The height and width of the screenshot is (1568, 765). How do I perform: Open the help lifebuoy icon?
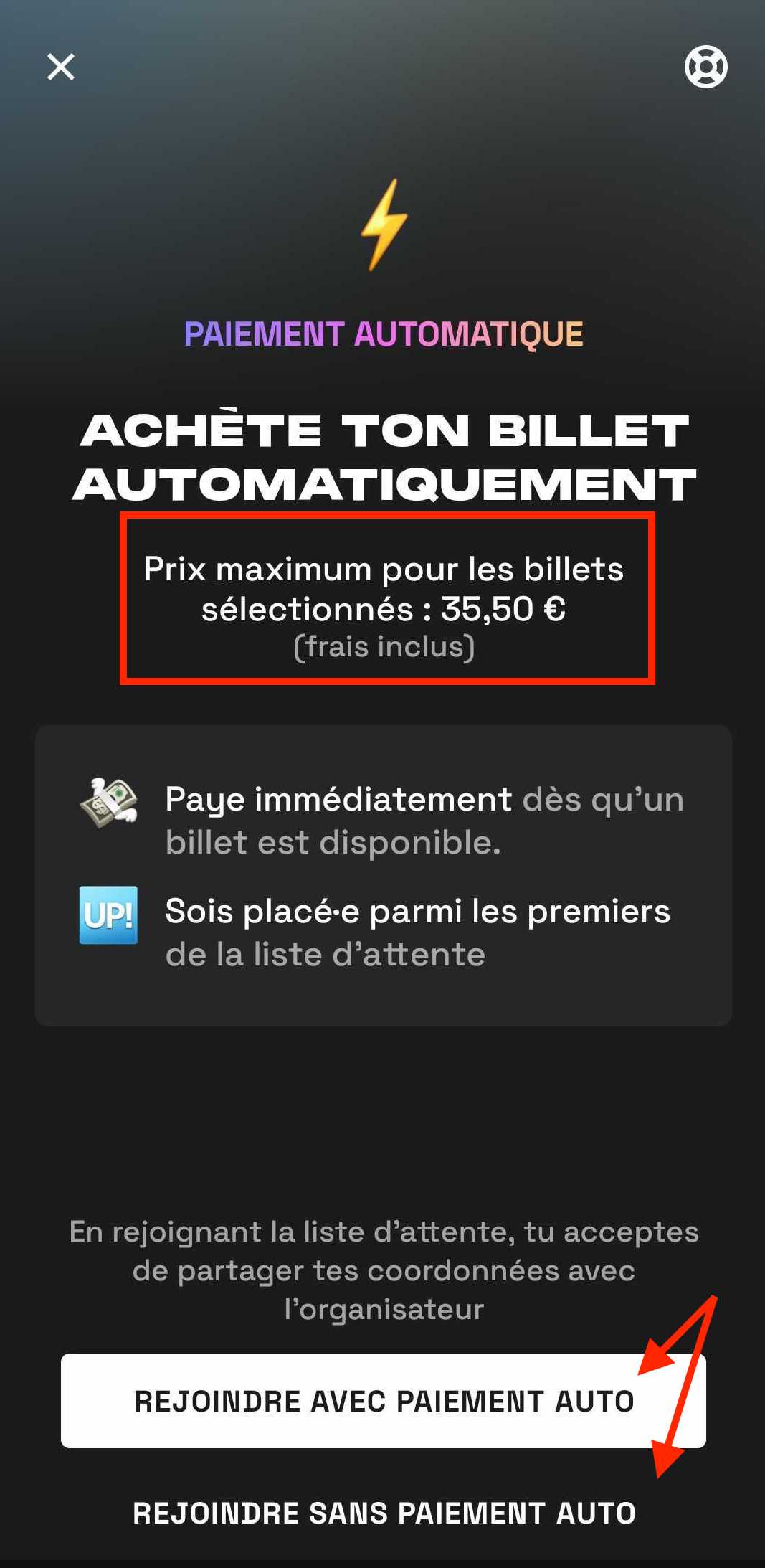[705, 67]
